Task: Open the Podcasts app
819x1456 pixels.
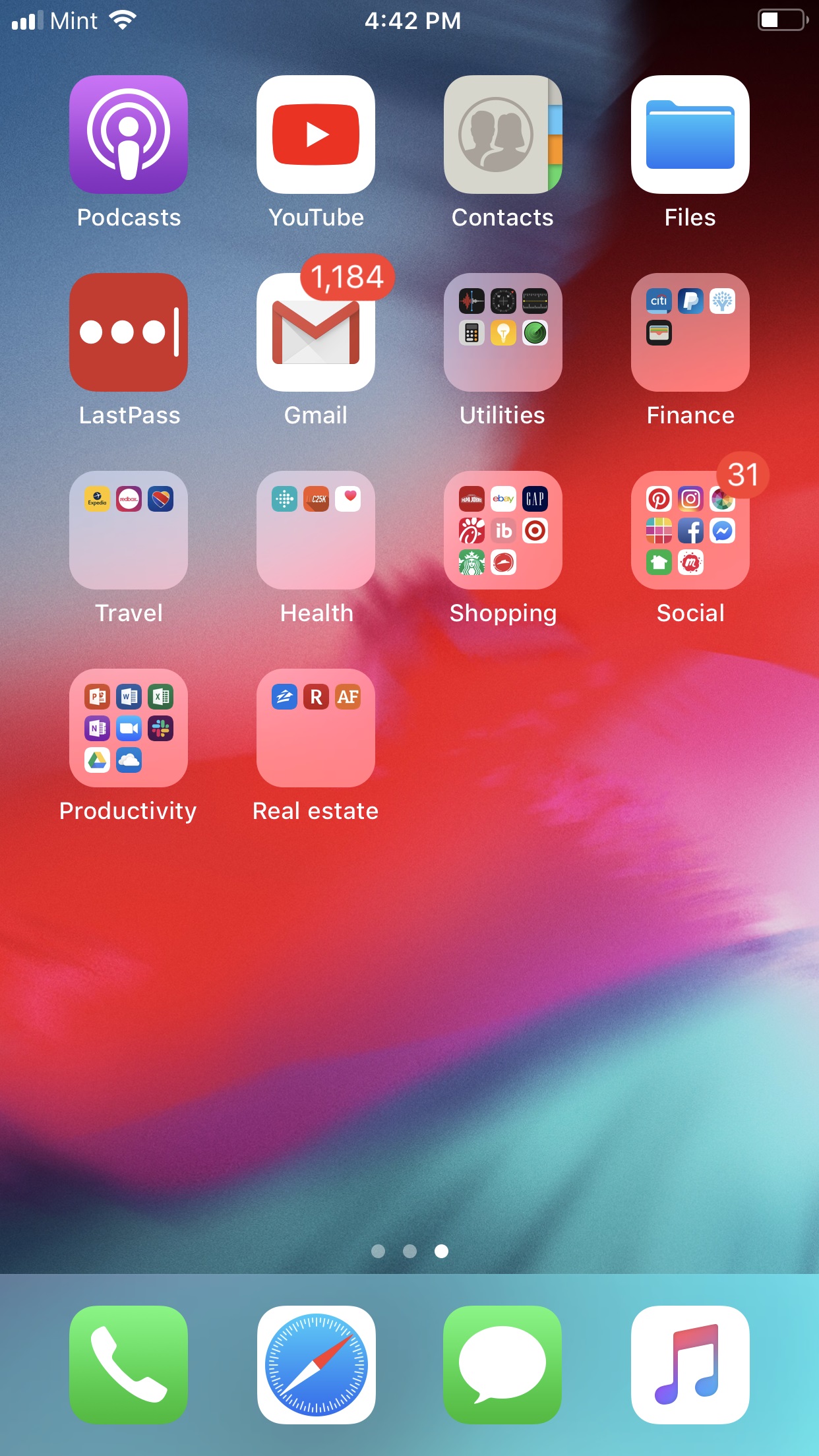Action: point(129,135)
